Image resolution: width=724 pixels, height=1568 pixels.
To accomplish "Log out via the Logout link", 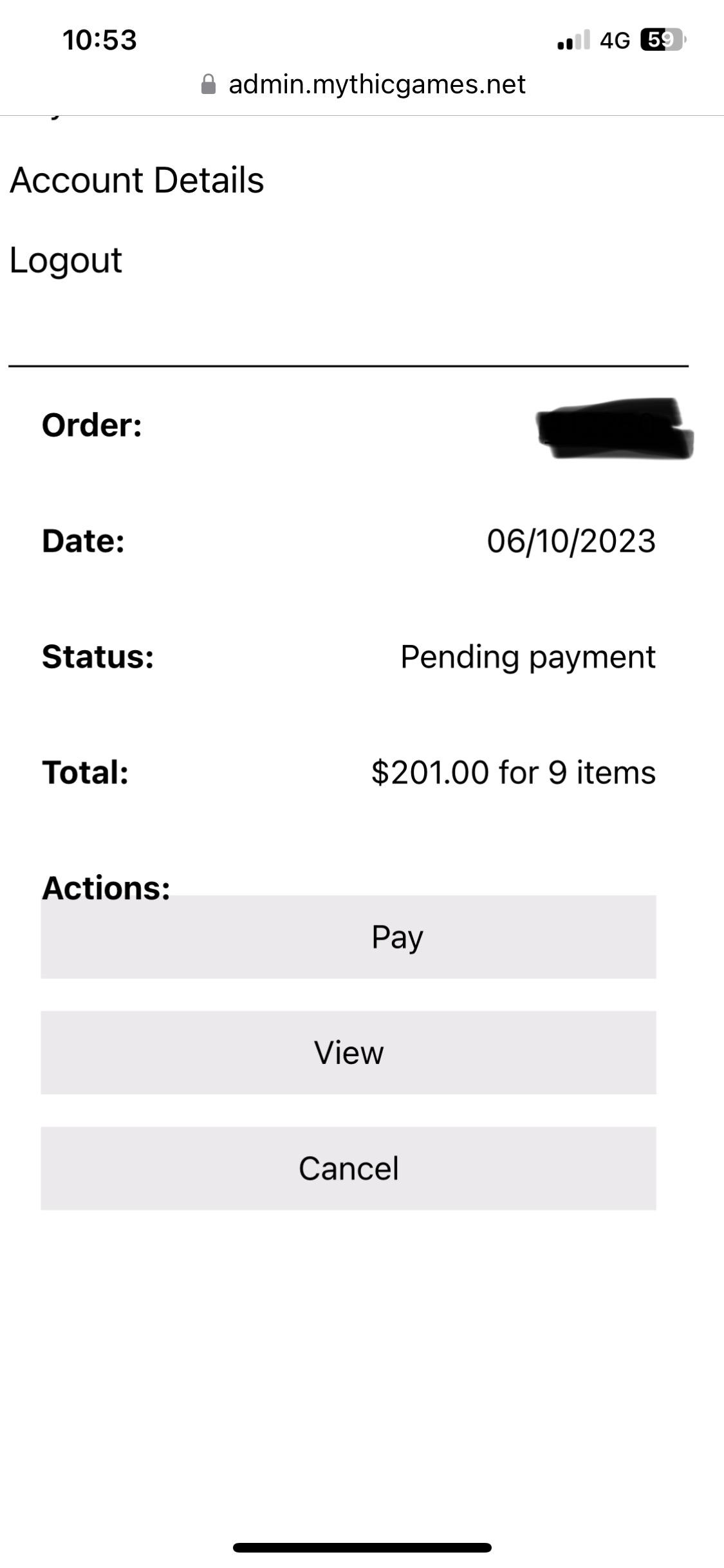I will point(66,261).
